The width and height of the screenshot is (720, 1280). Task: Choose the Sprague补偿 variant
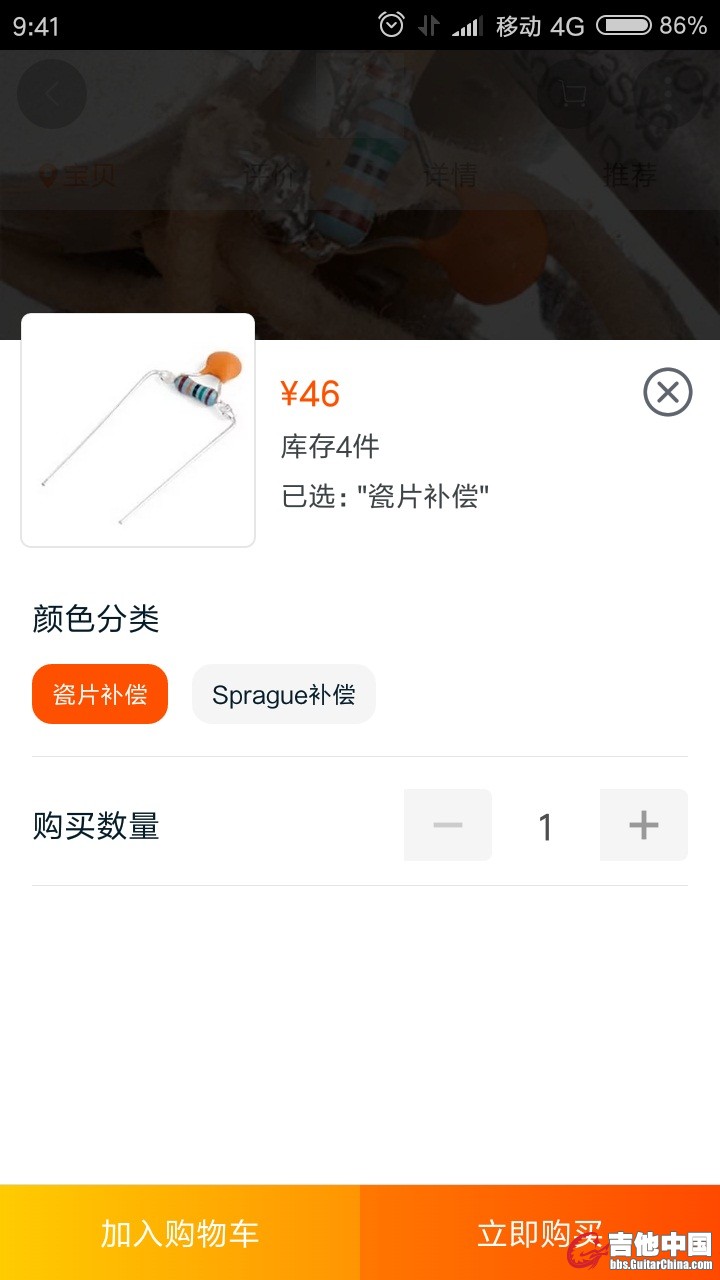[284, 694]
